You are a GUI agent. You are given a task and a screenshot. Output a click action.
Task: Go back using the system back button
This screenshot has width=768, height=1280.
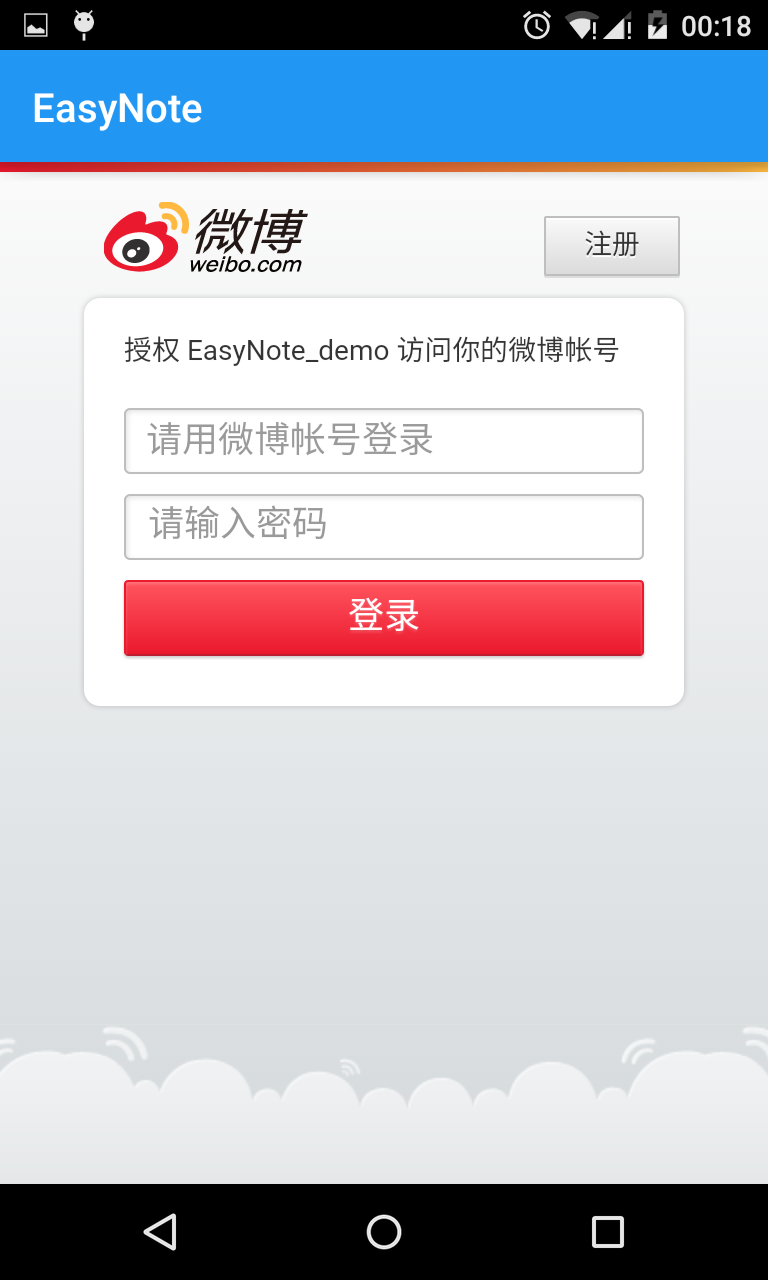[x=160, y=1232]
